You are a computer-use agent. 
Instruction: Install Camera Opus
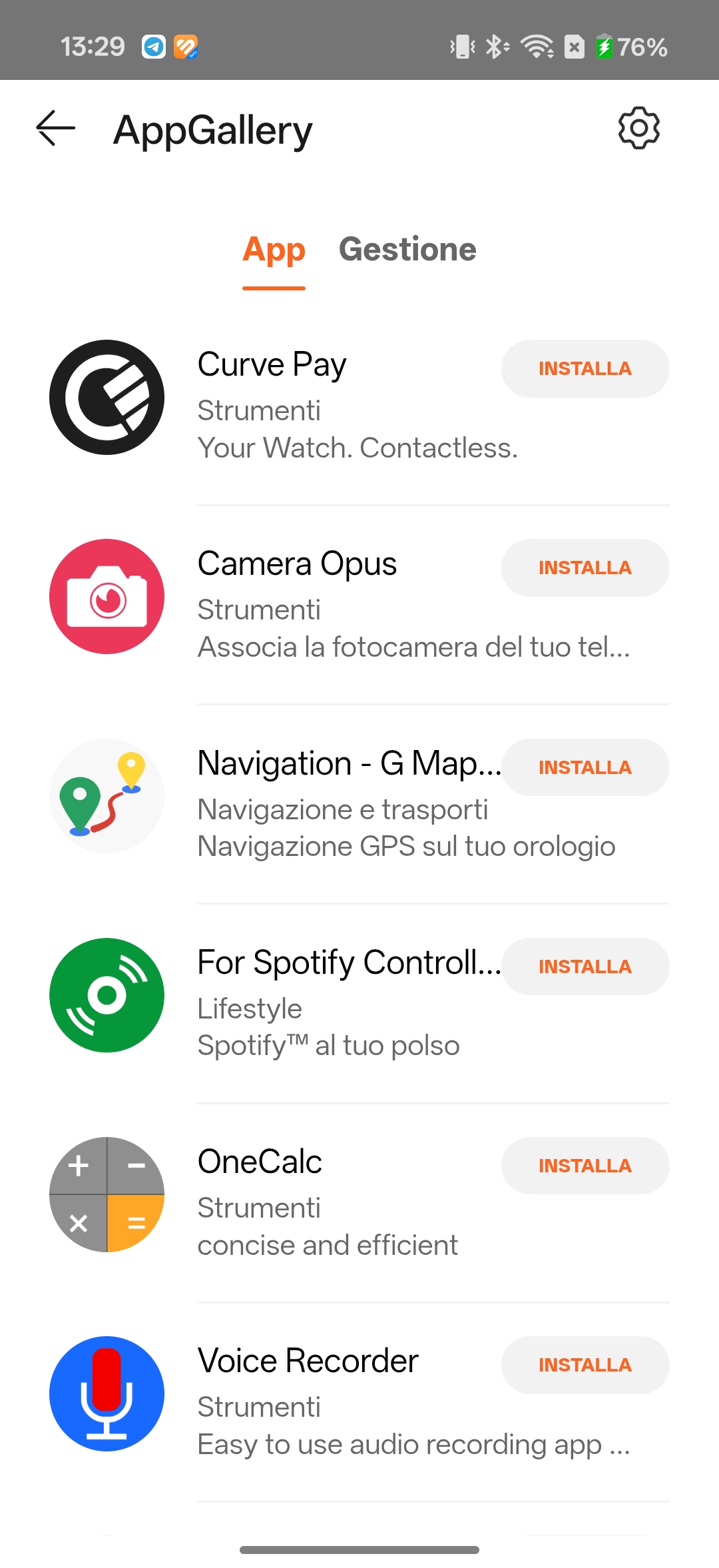[585, 568]
